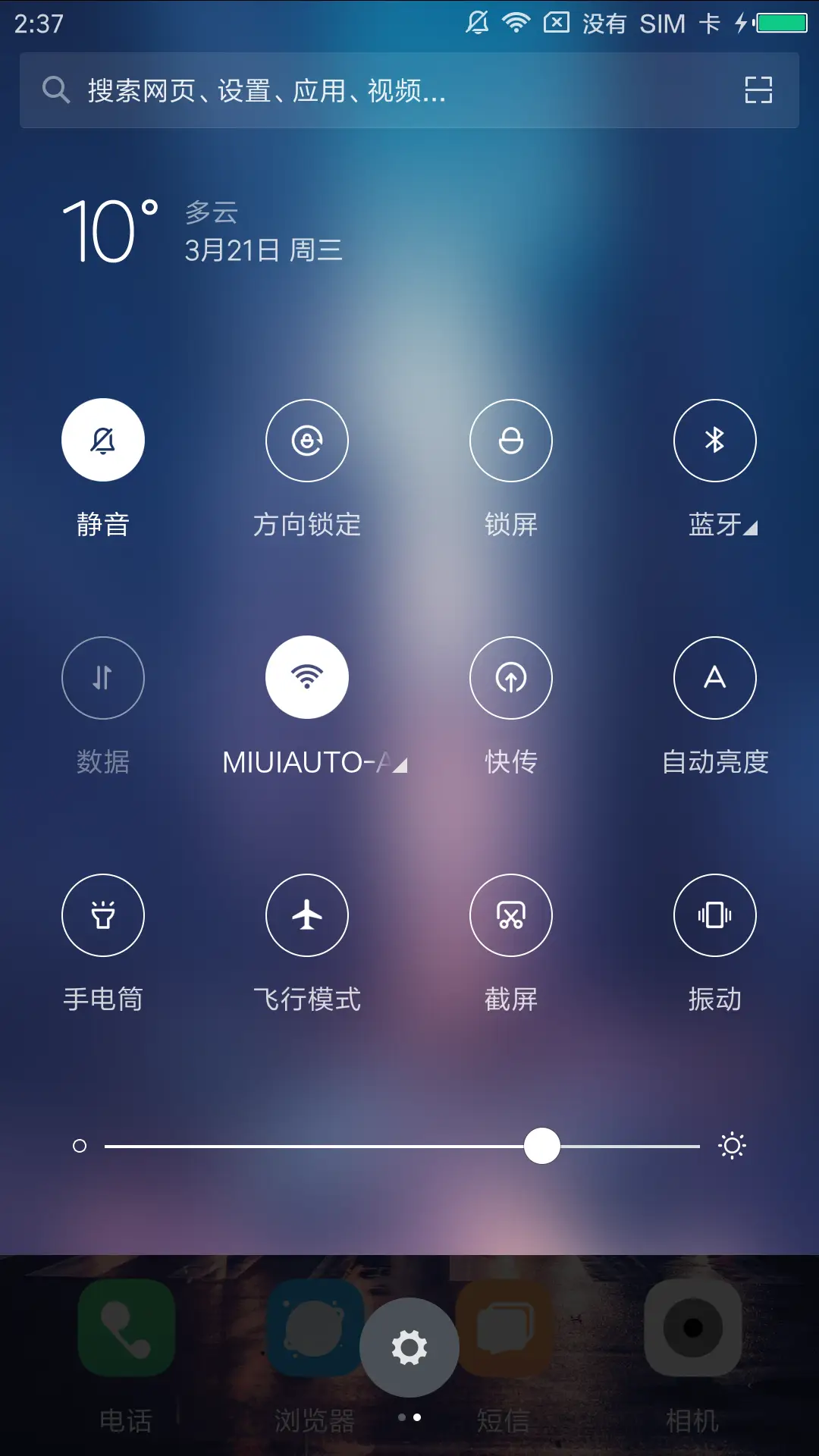Toggle auto brightness 自动亮度
The image size is (819, 1456).
pyautogui.click(x=714, y=677)
